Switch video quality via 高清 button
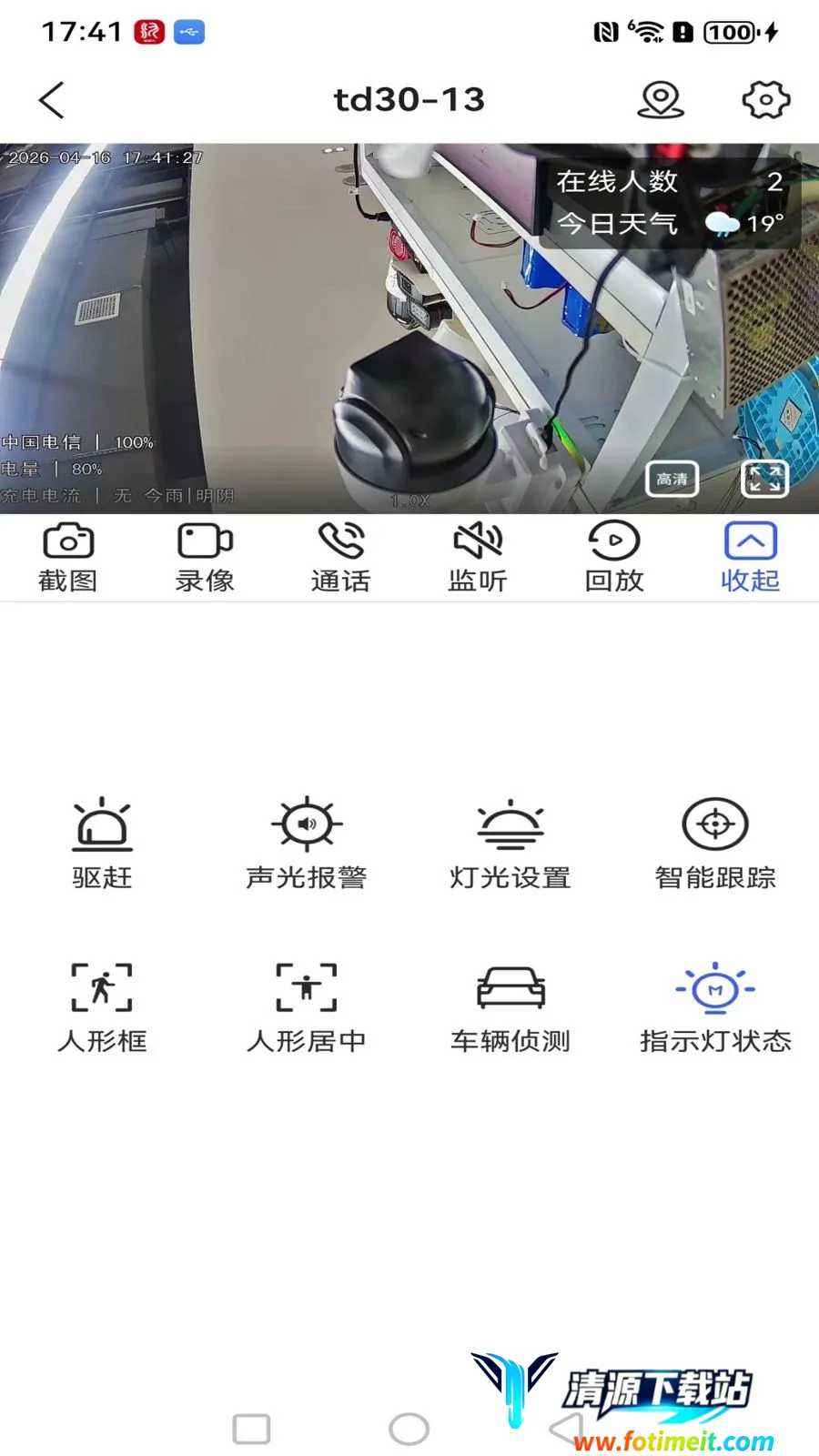The image size is (819, 1456). tap(672, 479)
